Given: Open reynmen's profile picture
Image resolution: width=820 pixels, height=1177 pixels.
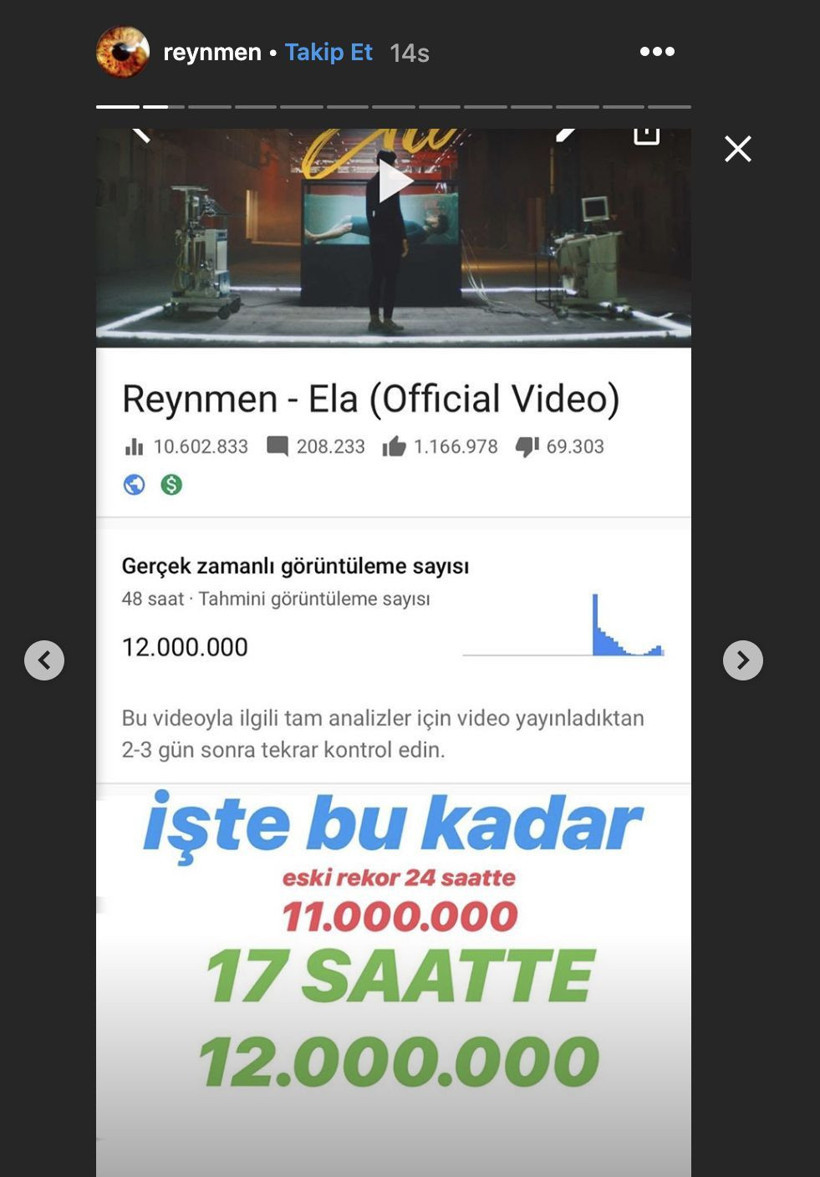Looking at the screenshot, I should (122, 50).
